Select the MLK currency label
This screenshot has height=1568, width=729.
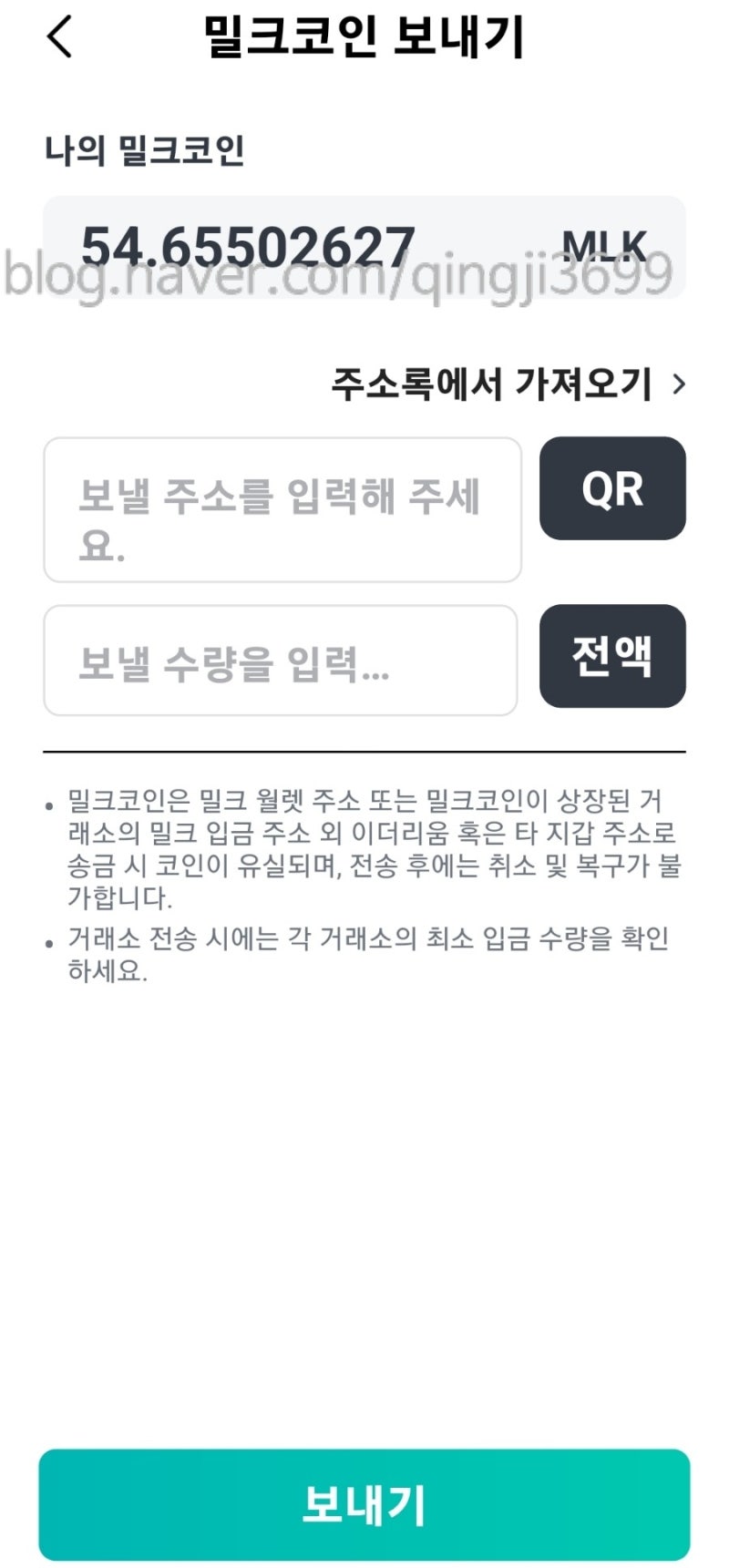604,244
